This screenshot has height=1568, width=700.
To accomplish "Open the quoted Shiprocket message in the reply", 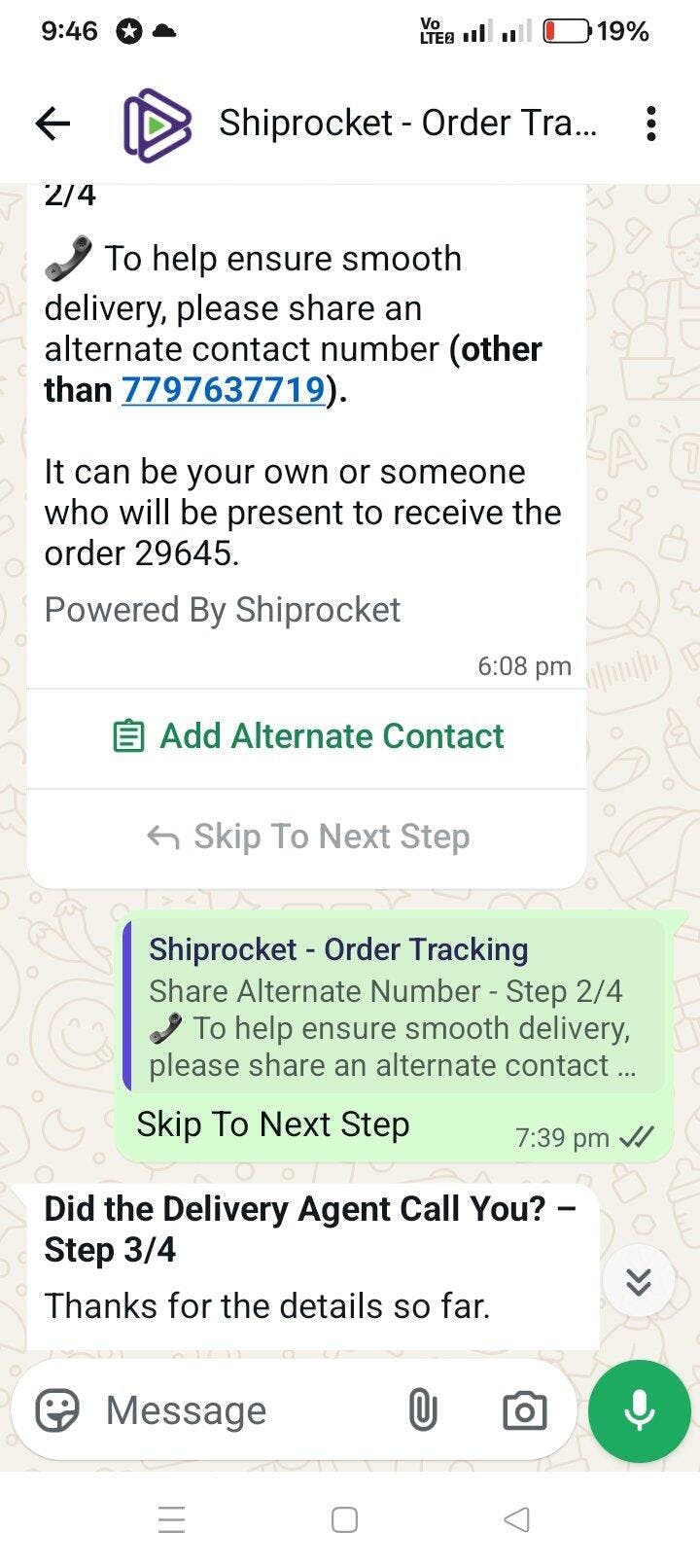I will tap(394, 1007).
